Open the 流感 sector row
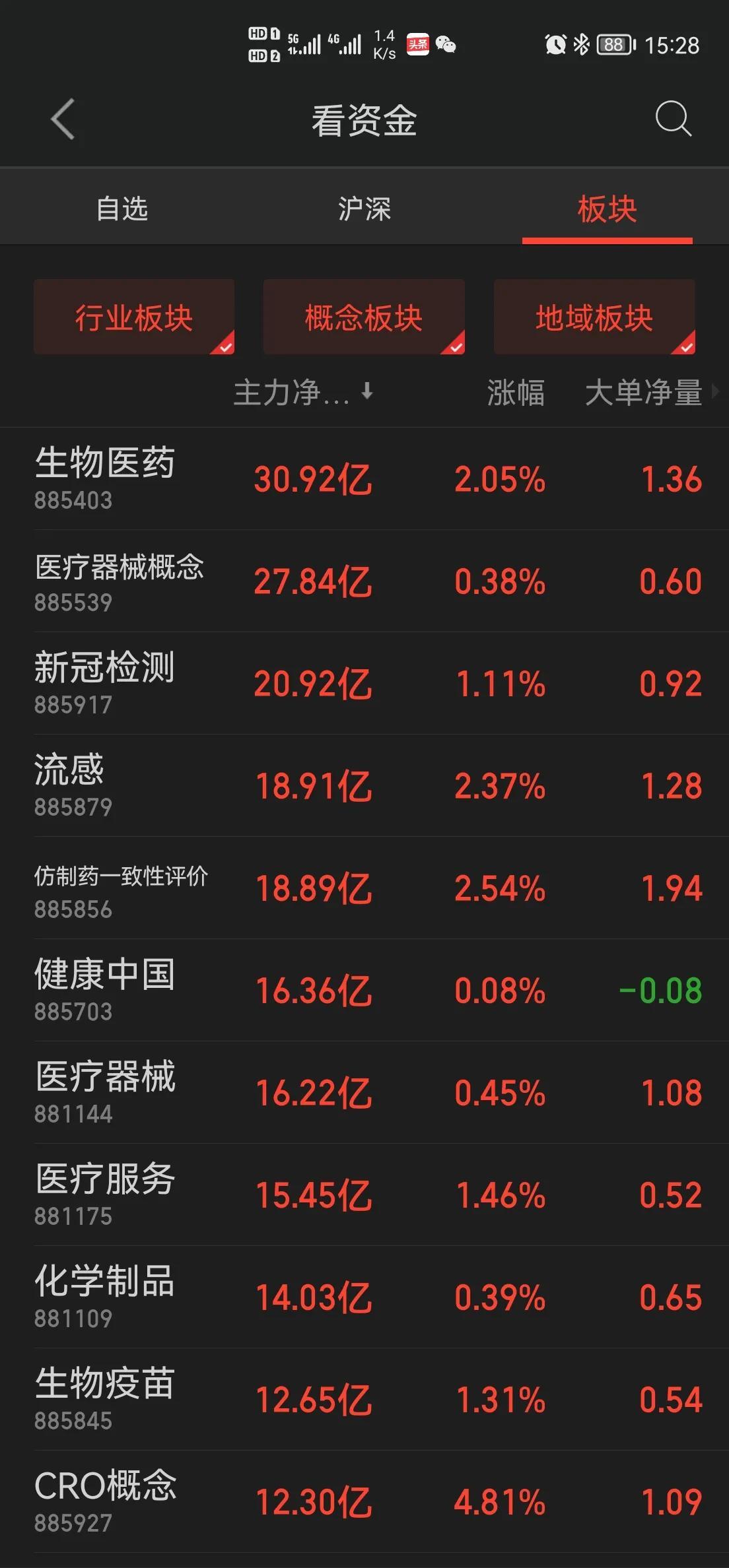Image resolution: width=729 pixels, height=1568 pixels. pyautogui.click(x=364, y=785)
